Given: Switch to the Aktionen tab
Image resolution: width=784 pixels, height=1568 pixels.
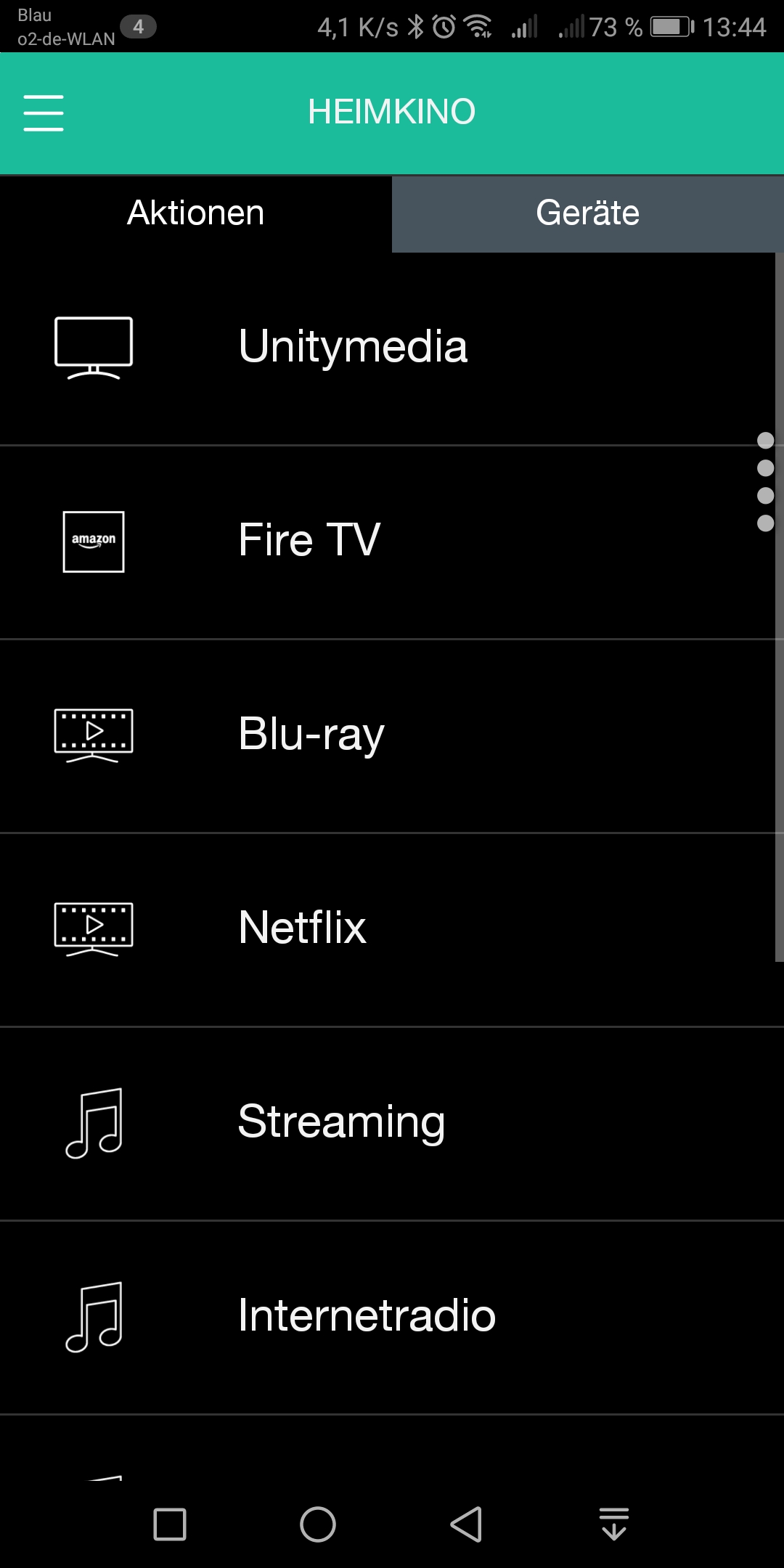Looking at the screenshot, I should (x=196, y=213).
